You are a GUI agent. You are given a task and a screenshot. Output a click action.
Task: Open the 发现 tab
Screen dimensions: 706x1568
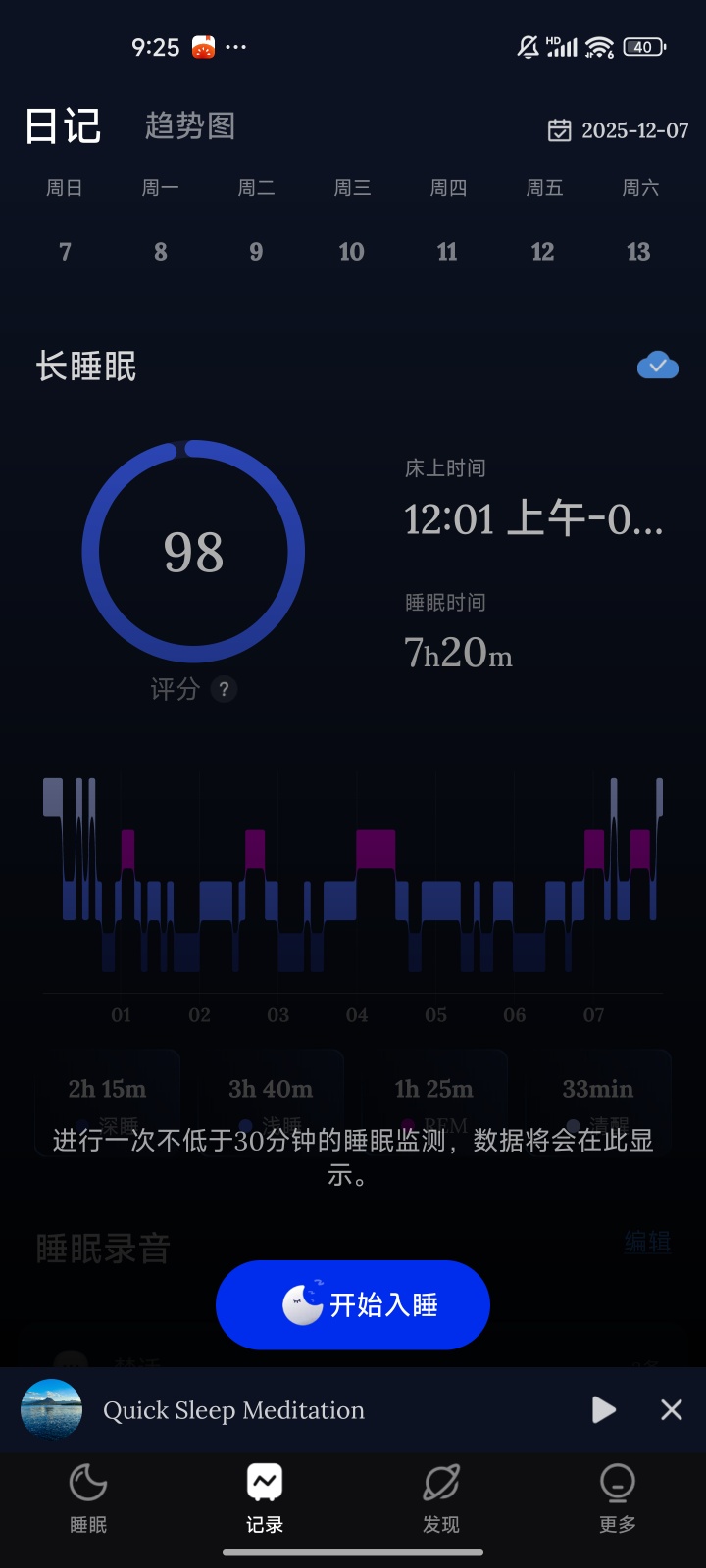click(x=441, y=1497)
